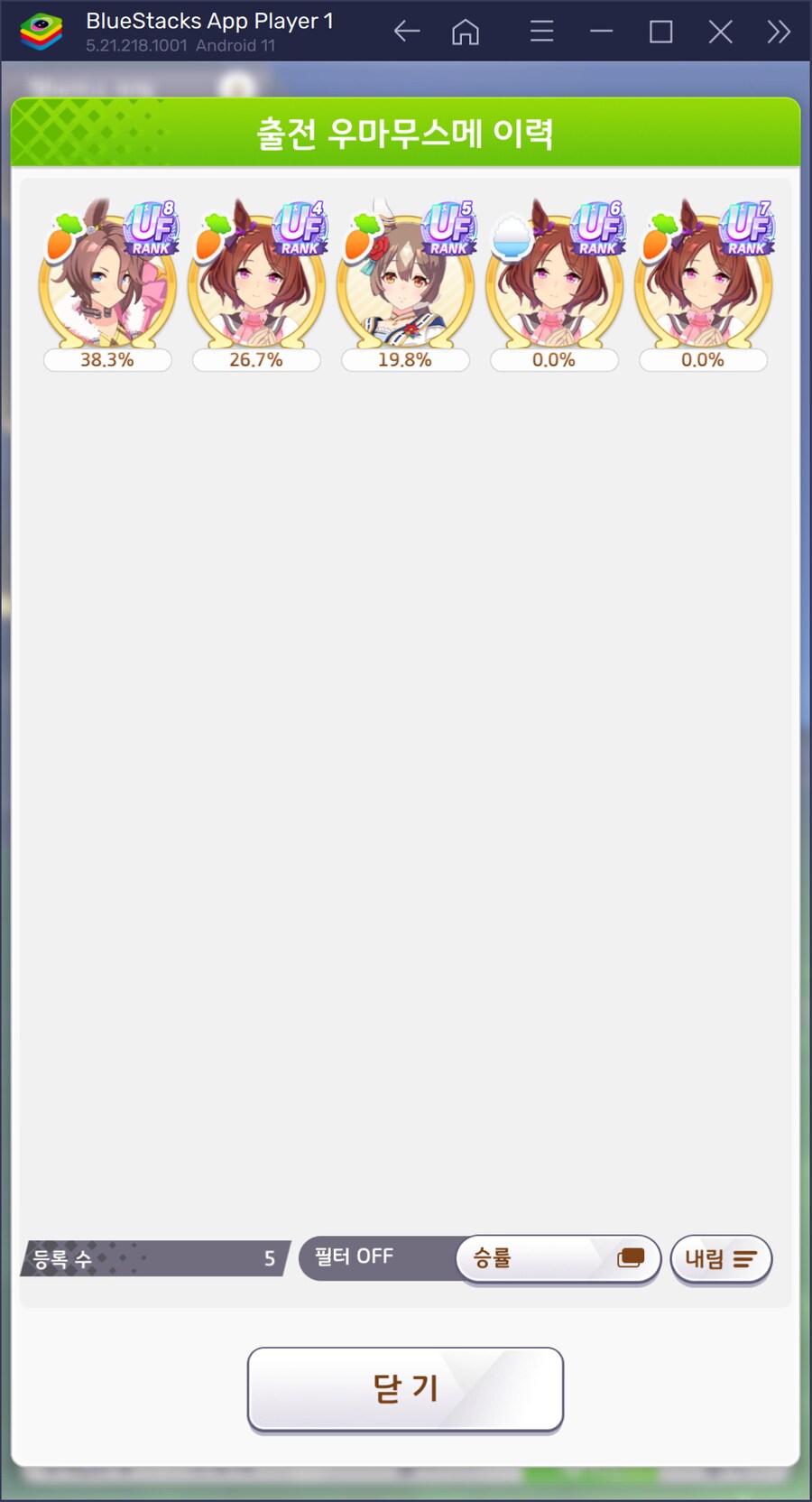Tap the 닫기 button to close the dialog
This screenshot has width=812, height=1502.
pyautogui.click(x=405, y=1388)
